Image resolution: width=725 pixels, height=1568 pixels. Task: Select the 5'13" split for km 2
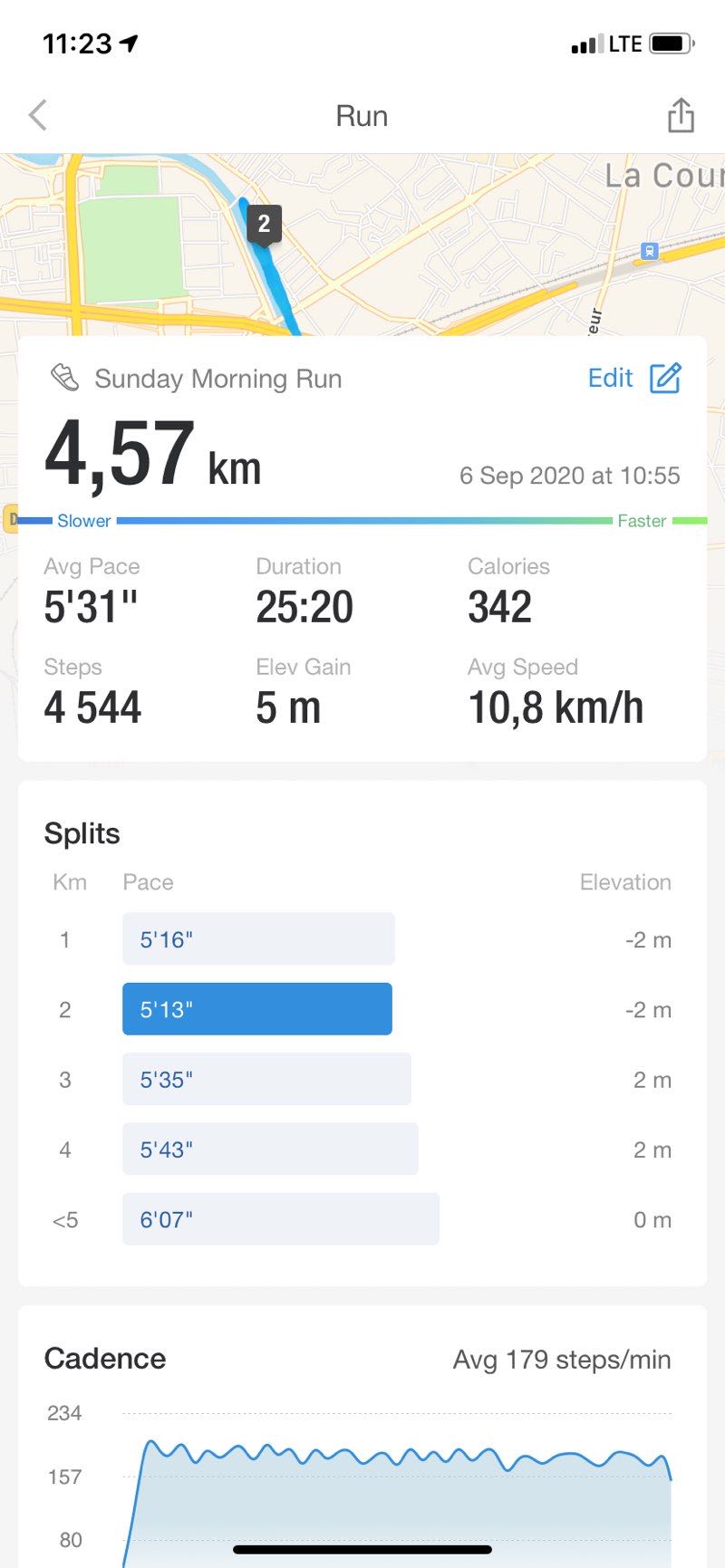pyautogui.click(x=257, y=1009)
